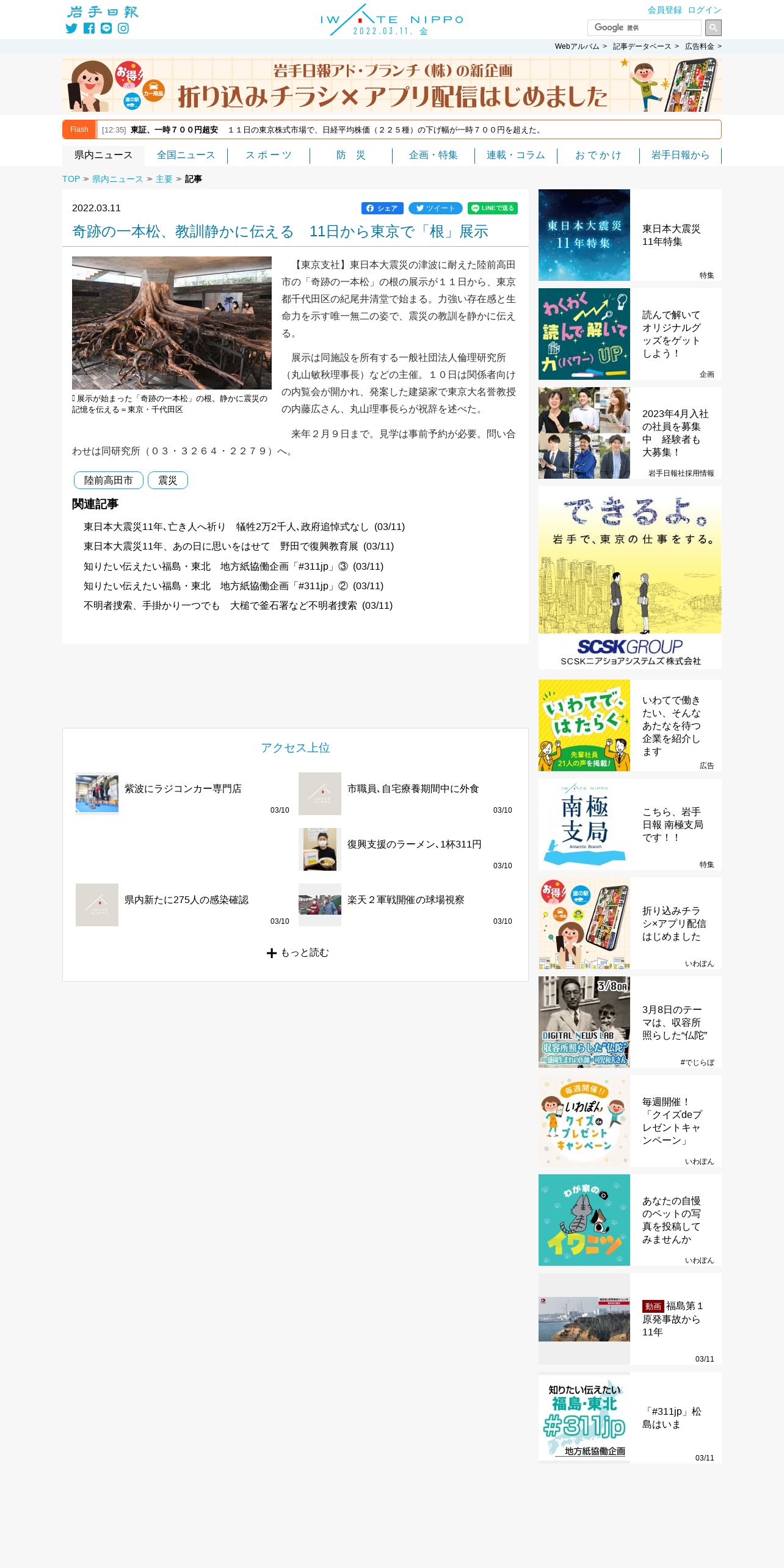Image resolution: width=784 pixels, height=1568 pixels.
Task: Focus the Google search field
Action: [644, 27]
